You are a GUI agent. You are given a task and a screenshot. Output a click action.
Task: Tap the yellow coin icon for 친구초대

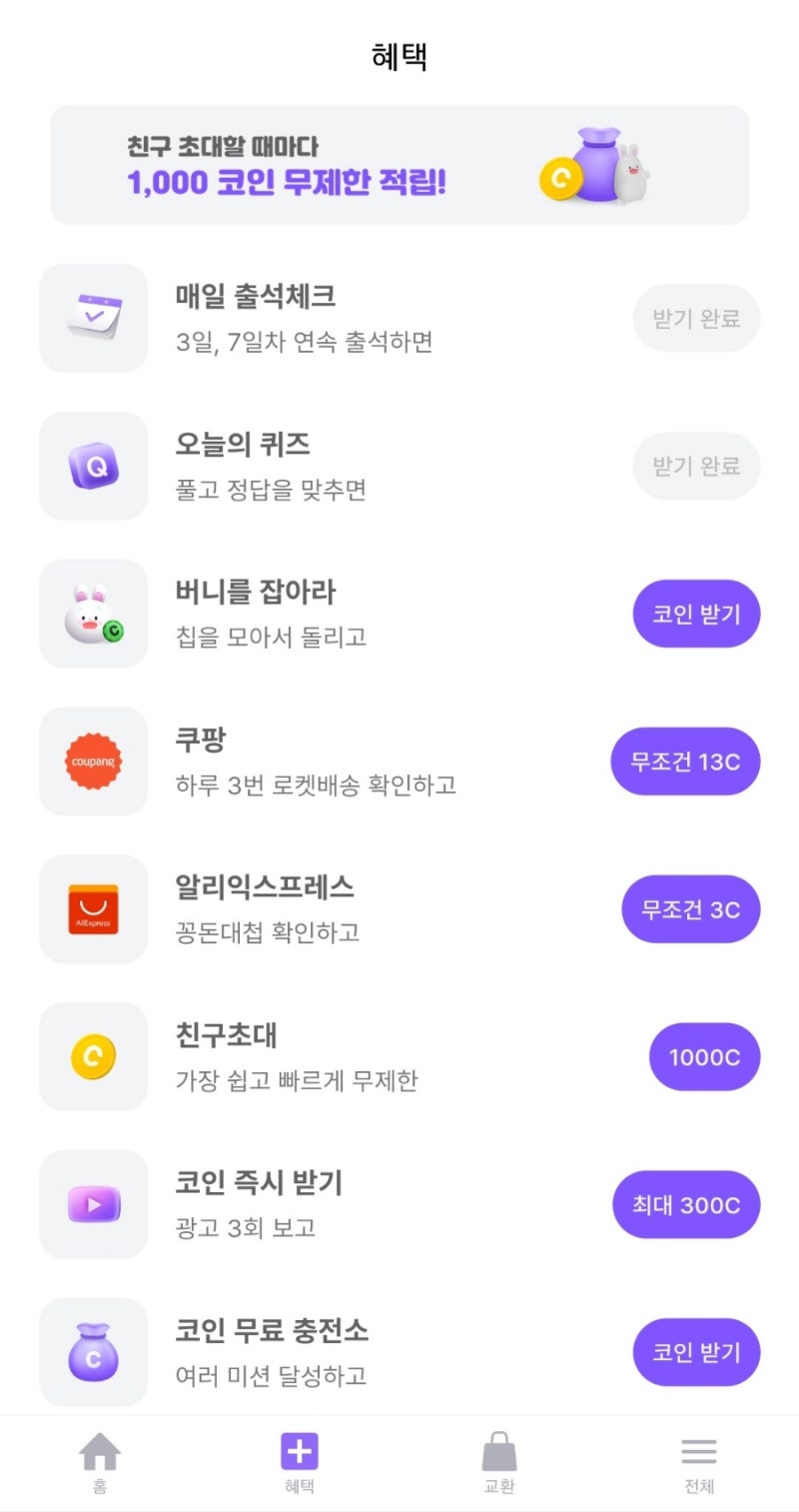click(93, 1056)
